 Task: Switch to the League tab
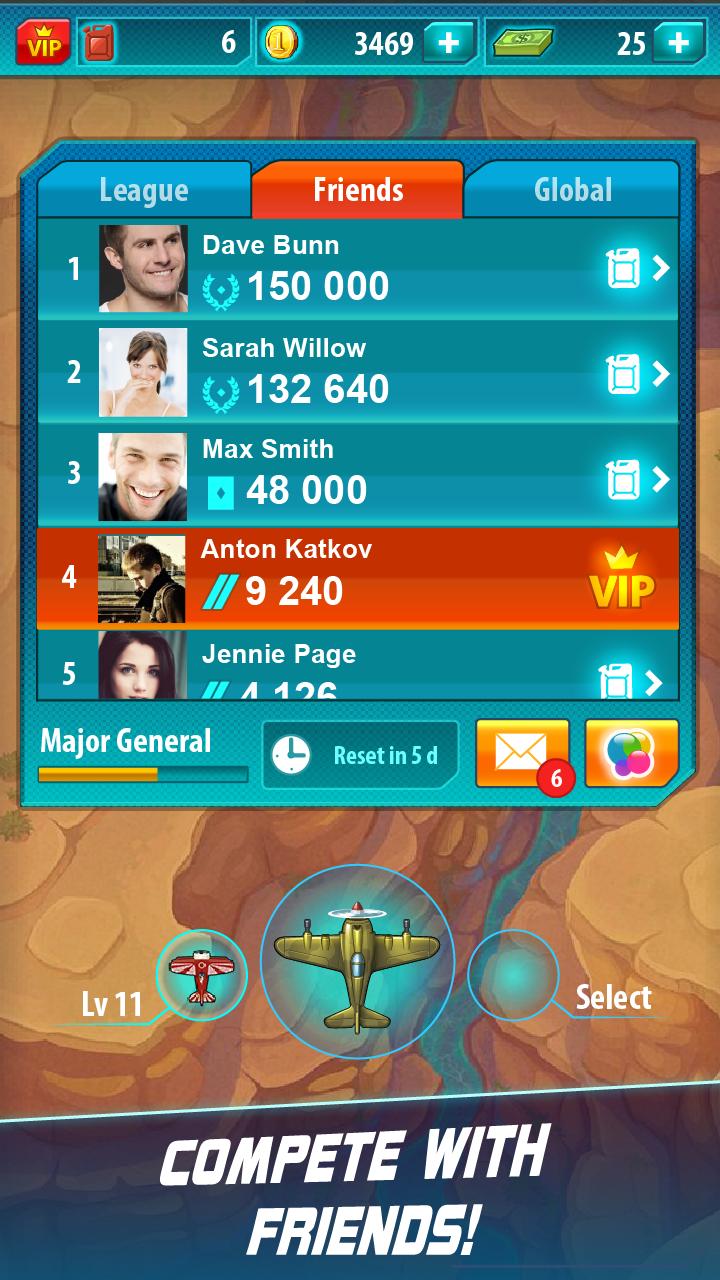(144, 190)
